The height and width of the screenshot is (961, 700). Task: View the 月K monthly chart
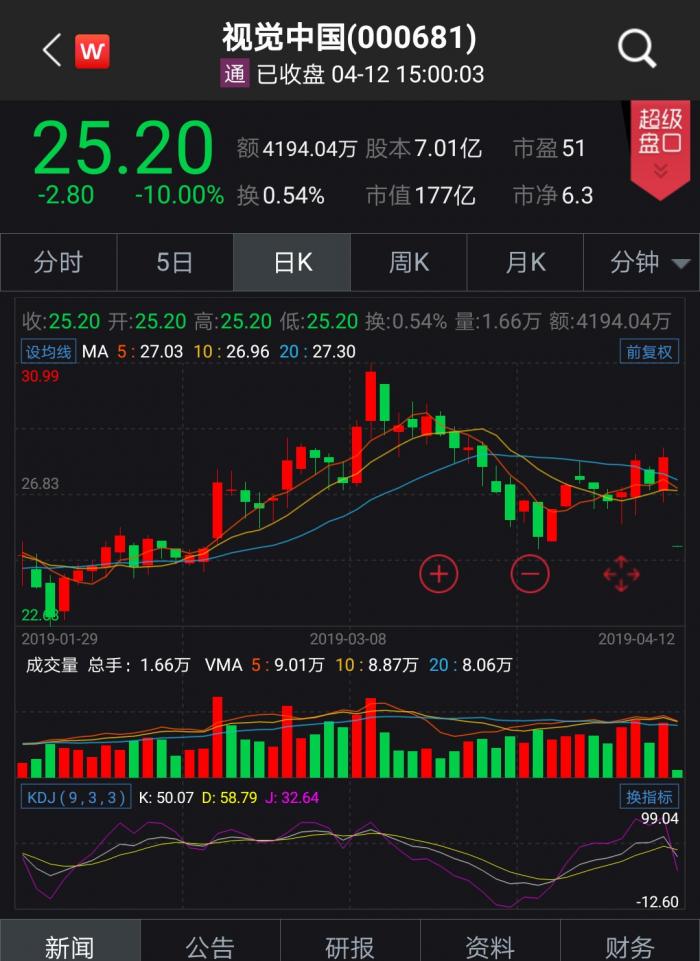pyautogui.click(x=526, y=263)
